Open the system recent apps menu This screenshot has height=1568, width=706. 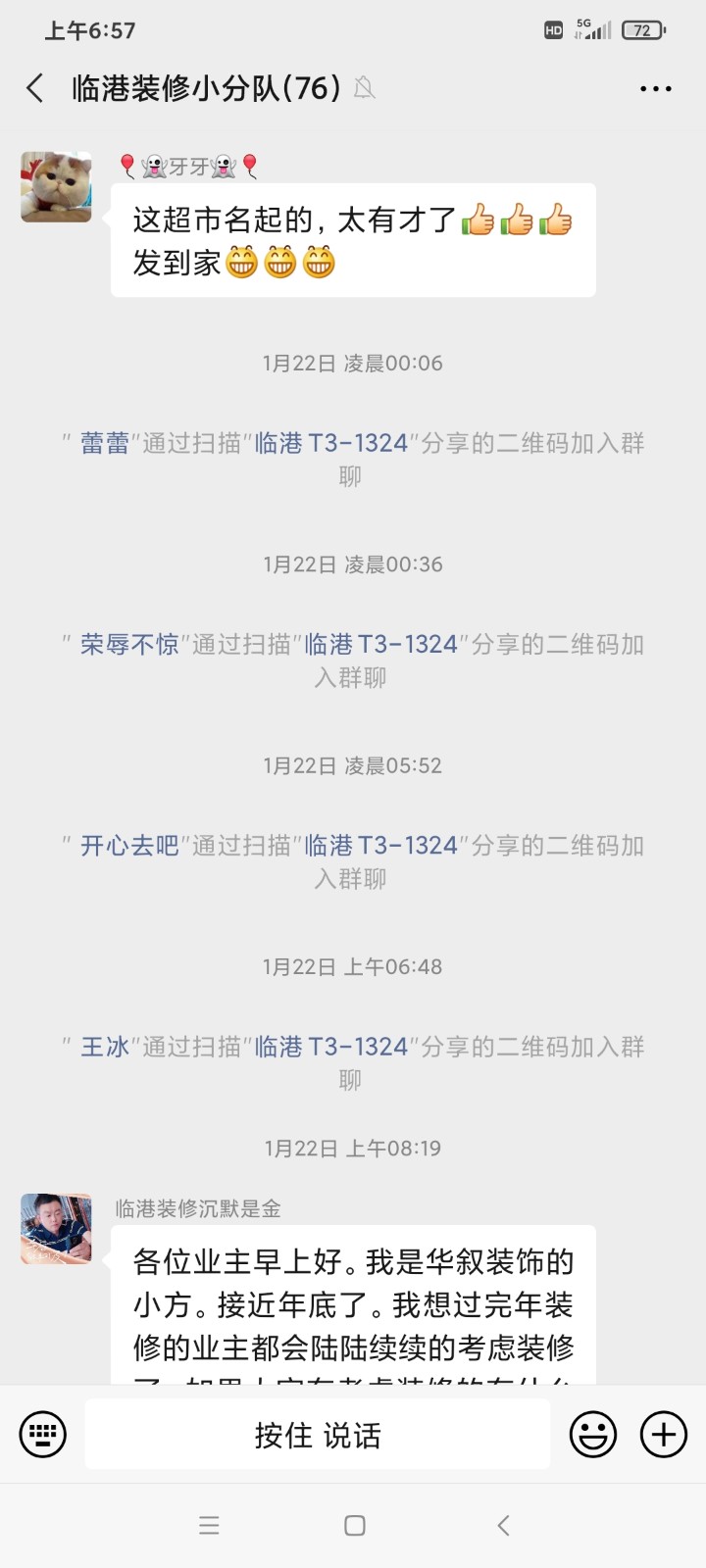click(x=209, y=1525)
